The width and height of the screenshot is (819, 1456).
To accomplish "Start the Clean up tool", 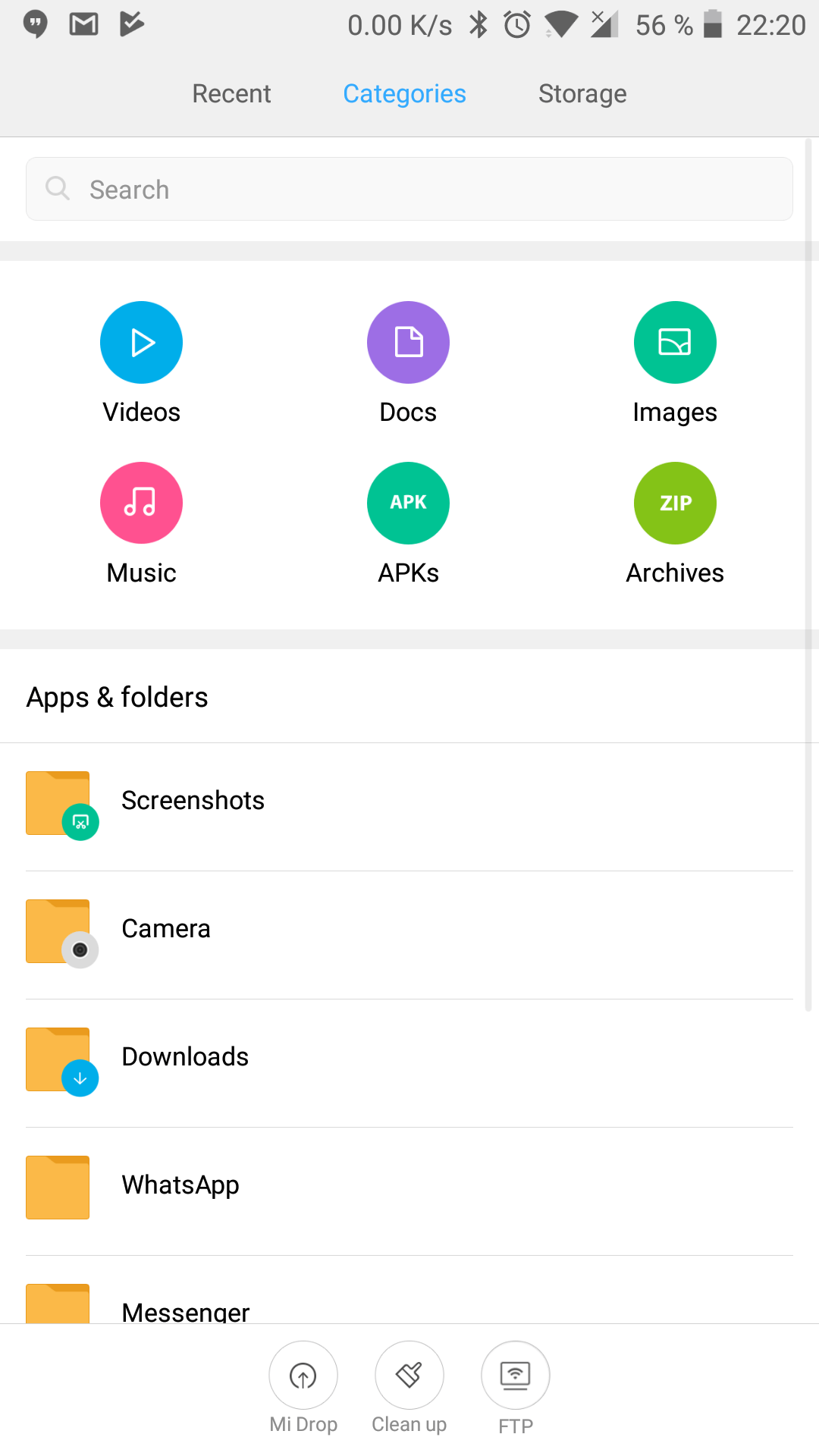I will pos(409,1388).
